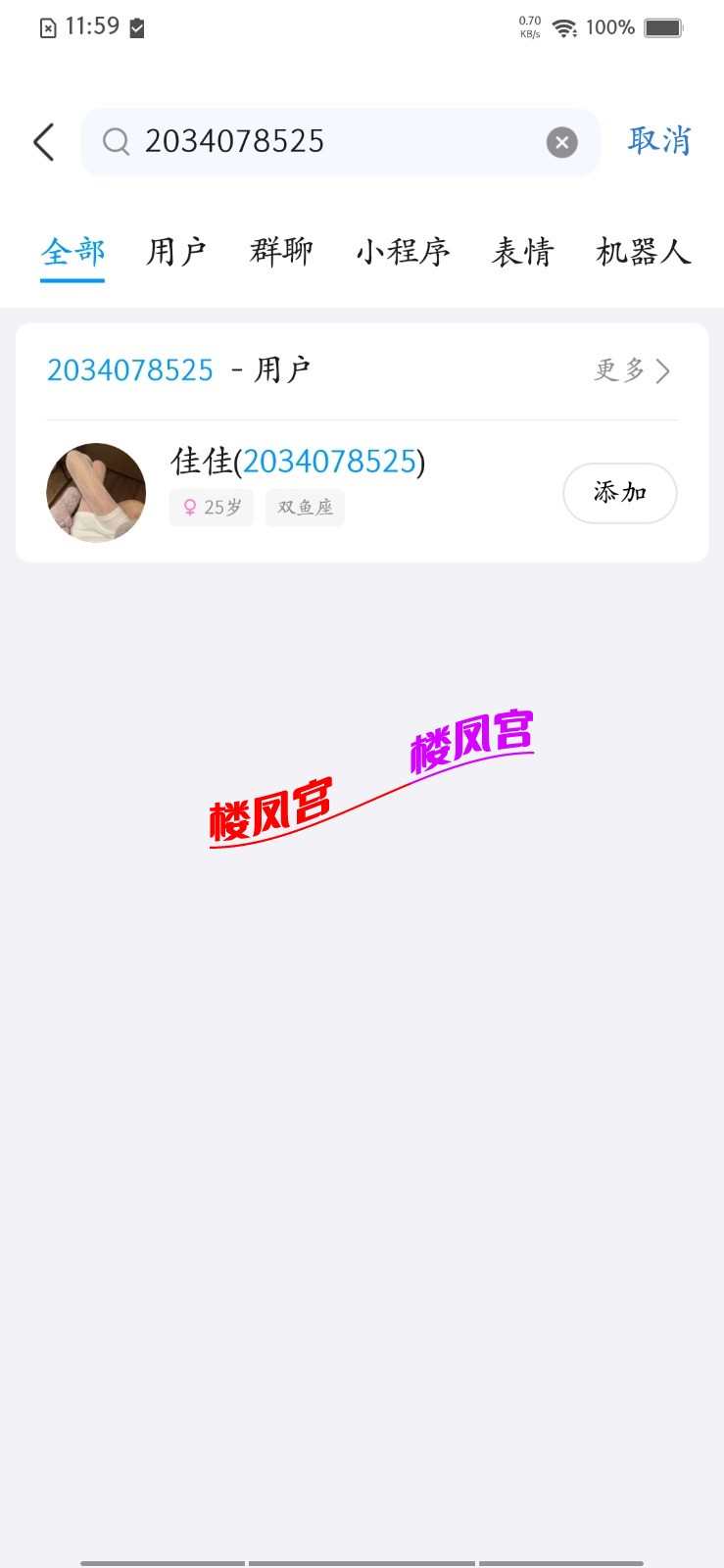
Task: Click the arrow next to 更多
Action: [x=663, y=370]
